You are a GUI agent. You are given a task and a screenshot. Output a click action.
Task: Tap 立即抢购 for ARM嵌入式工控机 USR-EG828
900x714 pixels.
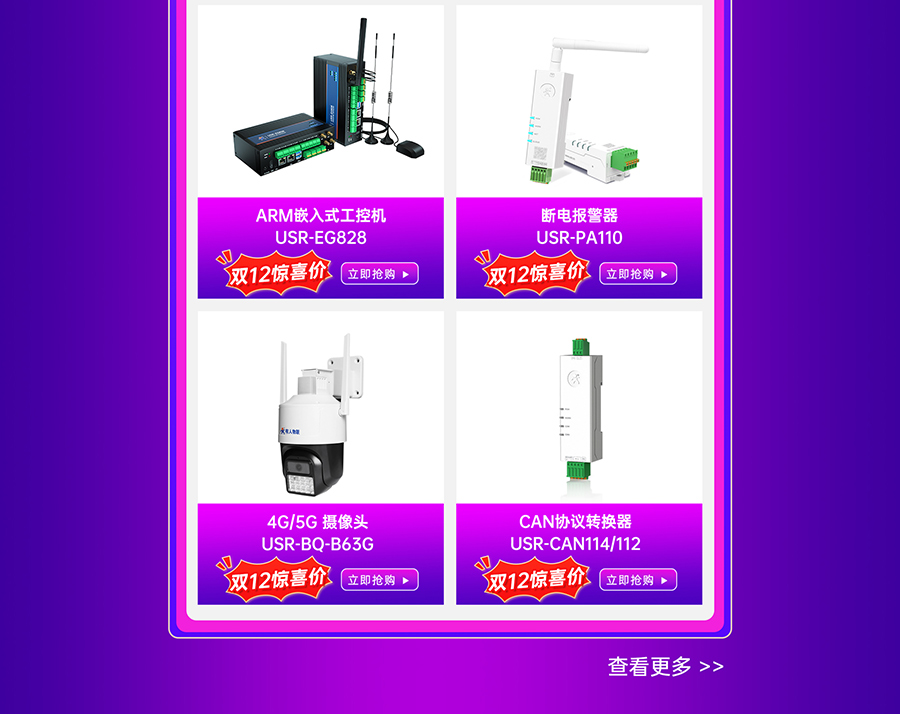[x=379, y=274]
